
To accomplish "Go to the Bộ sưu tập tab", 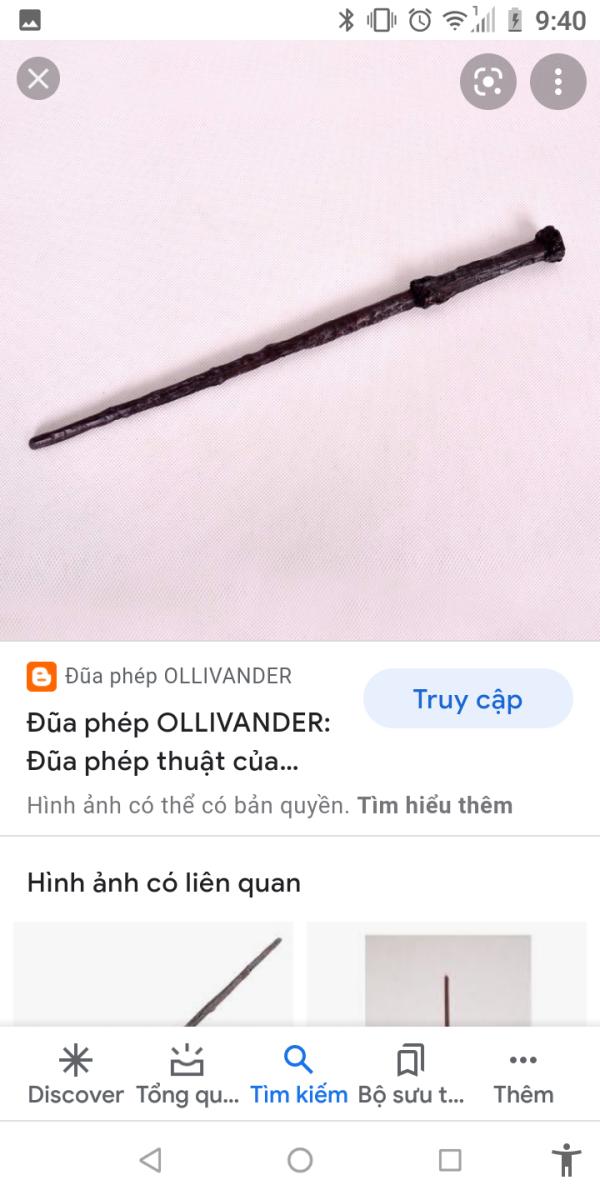I will tap(411, 1074).
